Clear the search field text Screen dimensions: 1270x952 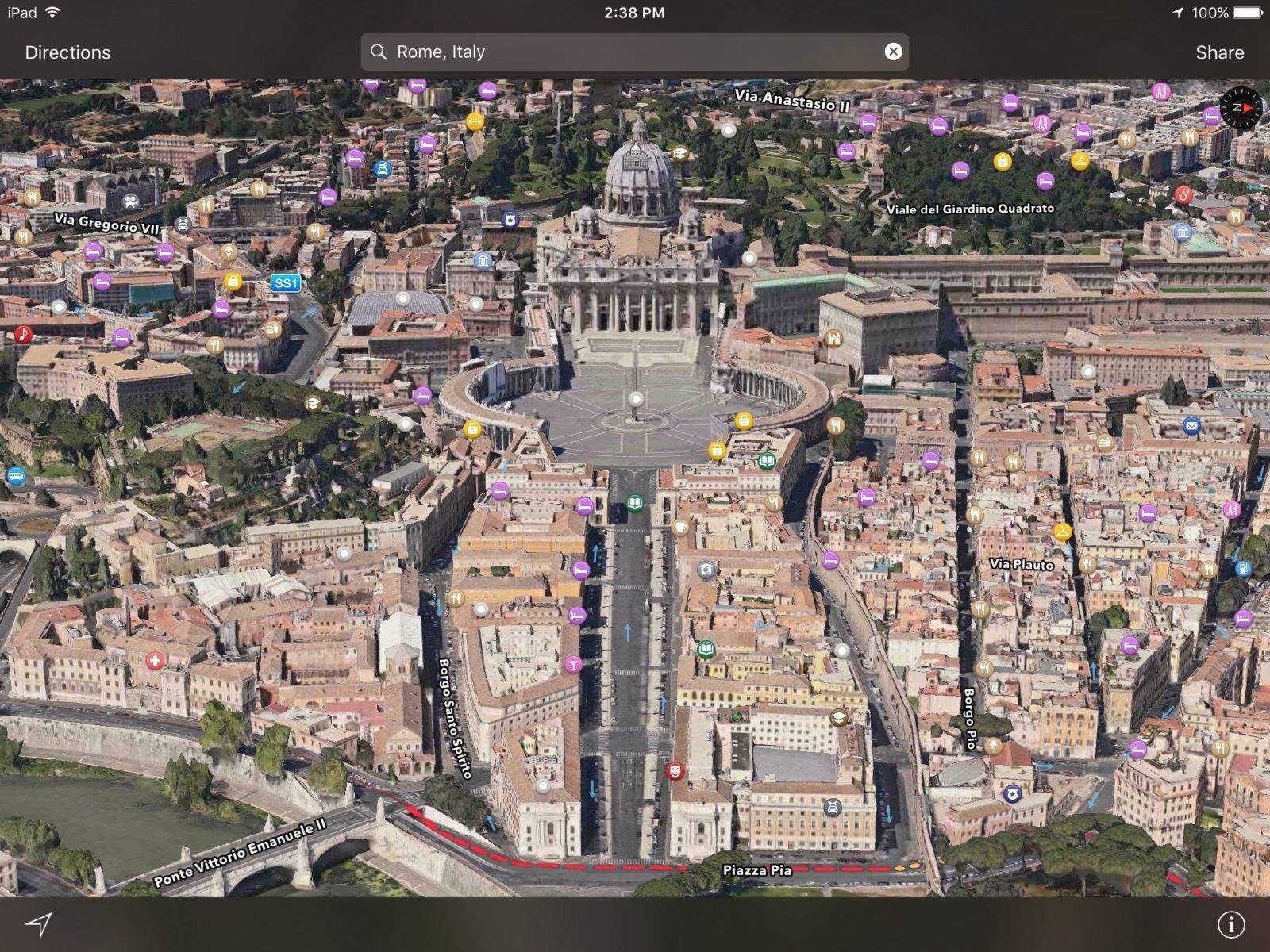[893, 52]
